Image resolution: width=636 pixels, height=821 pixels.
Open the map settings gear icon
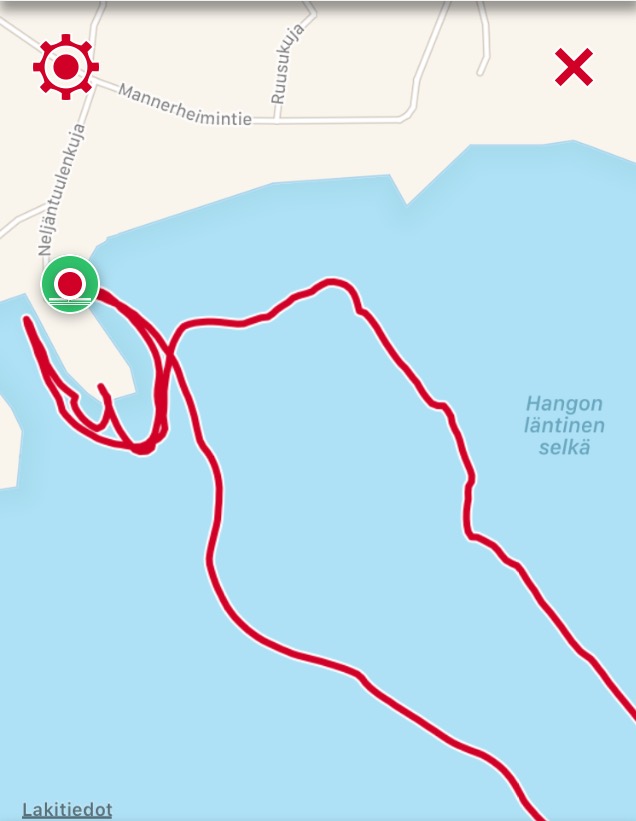65,66
